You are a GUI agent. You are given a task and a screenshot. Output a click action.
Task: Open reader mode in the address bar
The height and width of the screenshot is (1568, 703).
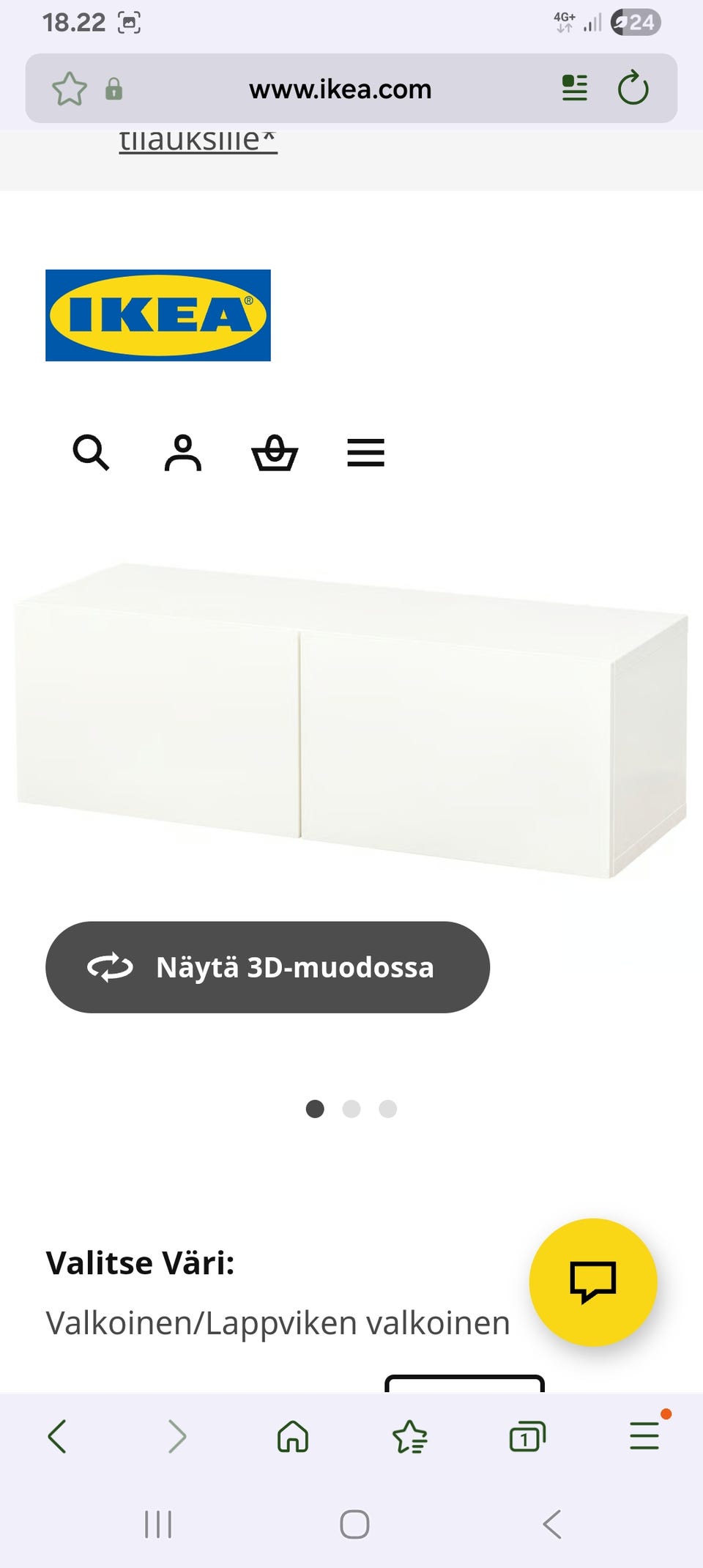[x=575, y=89]
